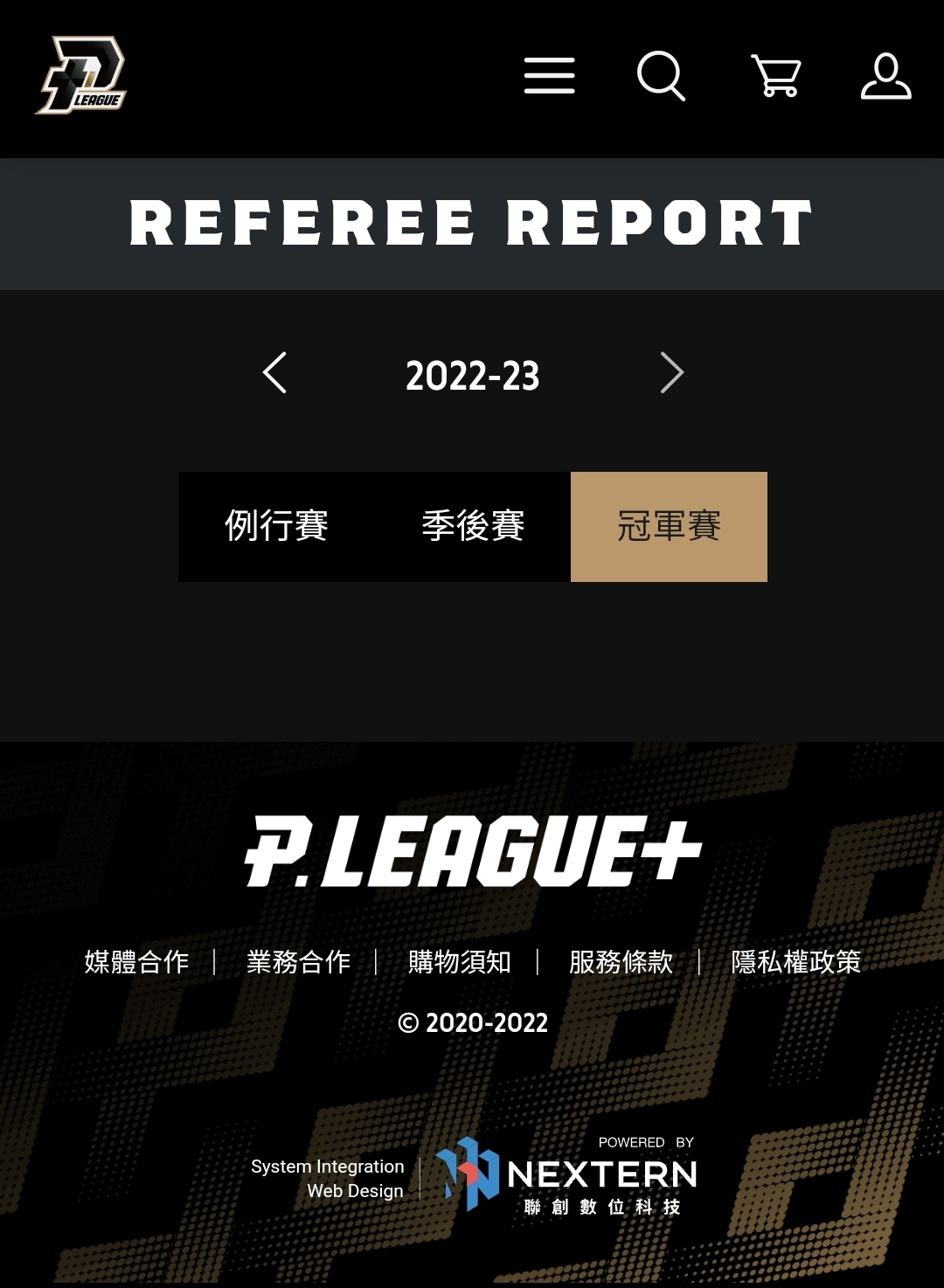Screen dimensions: 944x1288
Task: Visit the Nextern 聯創數位科技 link
Action: 568,1176
